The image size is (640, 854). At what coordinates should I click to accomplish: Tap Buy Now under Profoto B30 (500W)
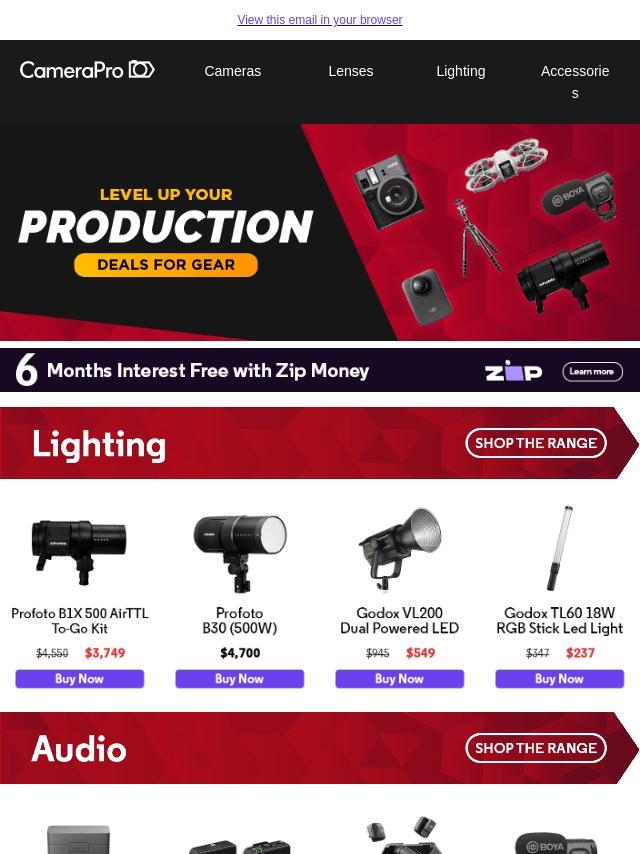point(240,679)
